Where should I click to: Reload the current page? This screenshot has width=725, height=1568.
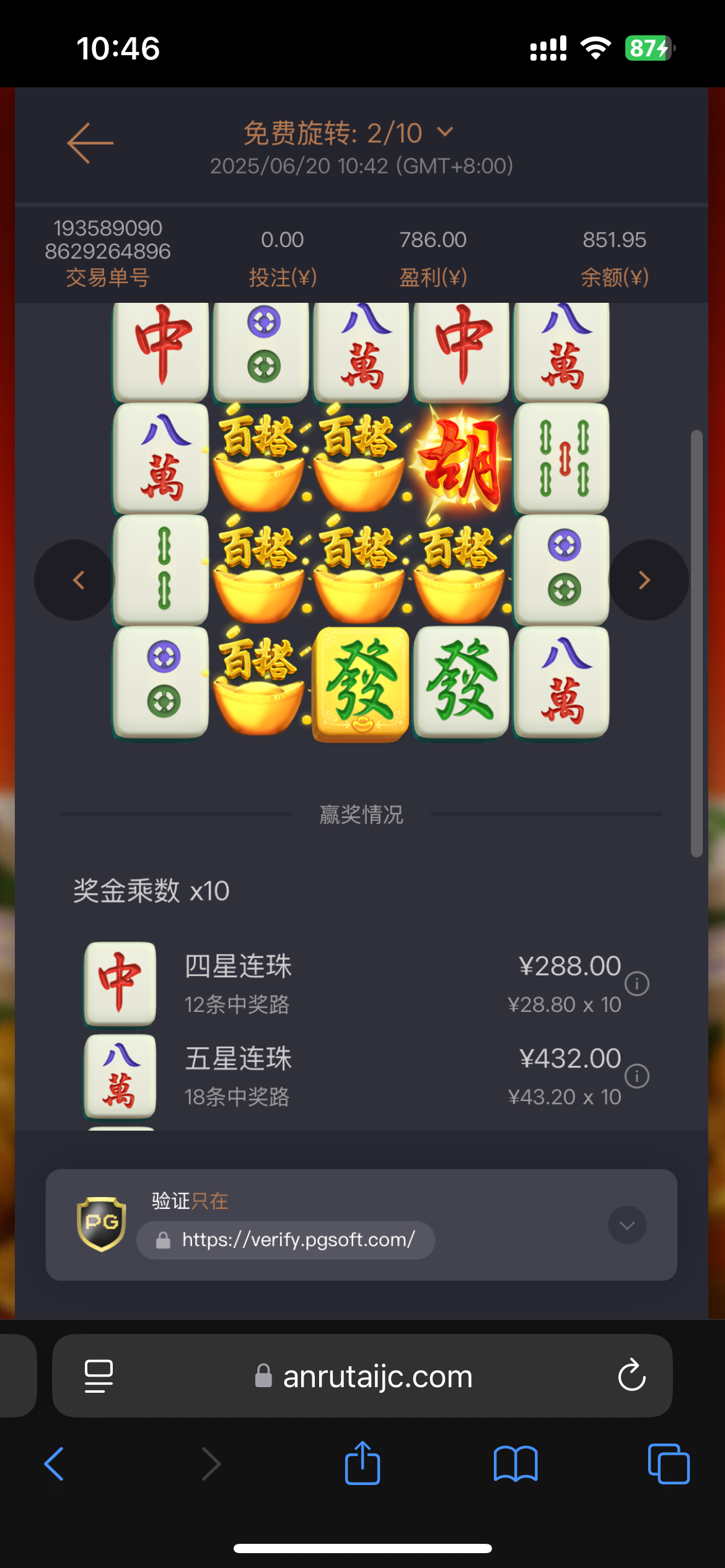coord(631,1375)
